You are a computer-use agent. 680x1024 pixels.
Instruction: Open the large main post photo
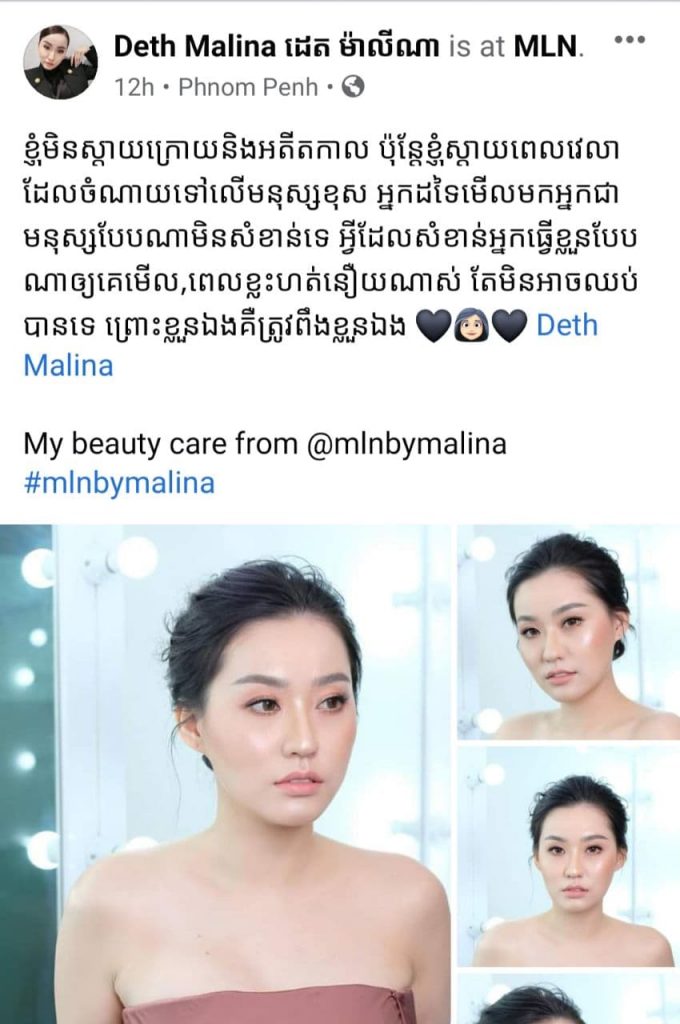click(226, 770)
